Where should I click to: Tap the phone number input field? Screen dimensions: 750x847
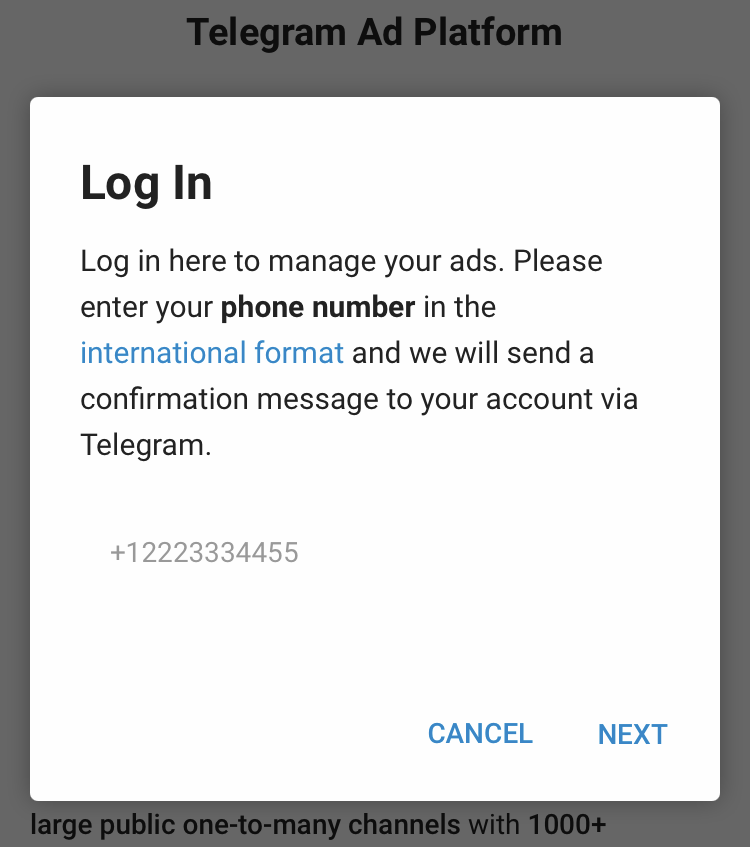pos(374,553)
